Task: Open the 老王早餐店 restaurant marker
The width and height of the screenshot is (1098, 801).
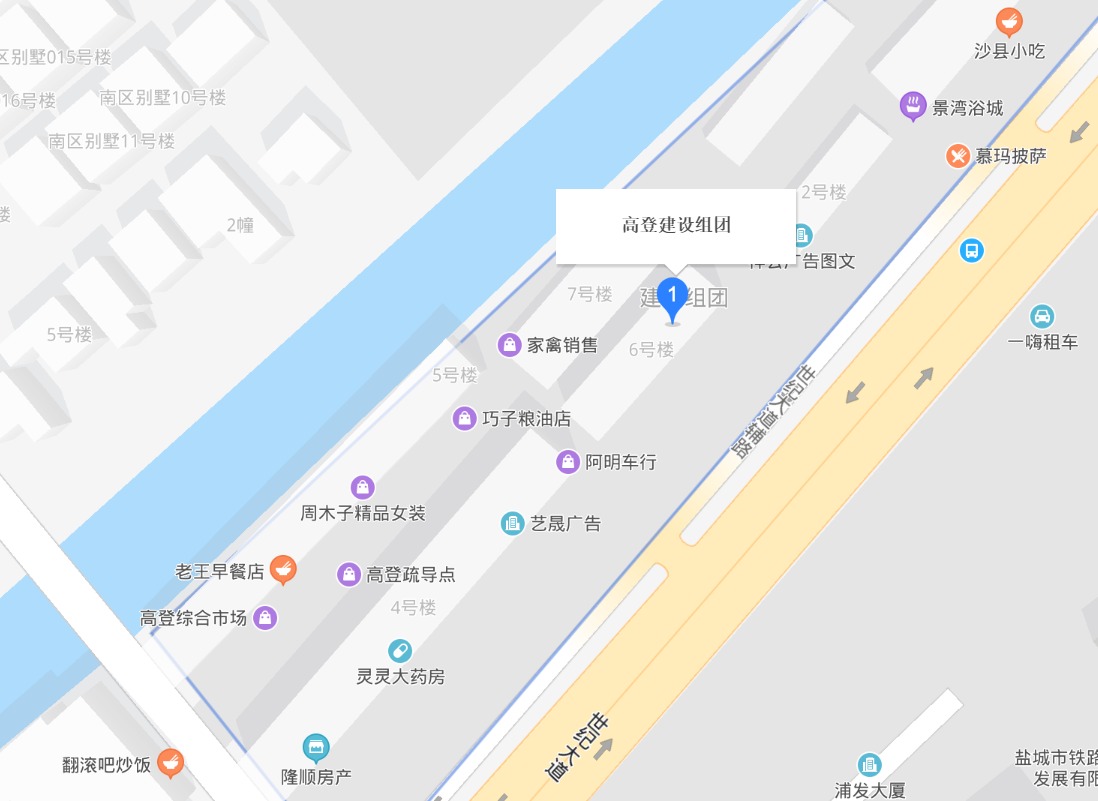Action: pyautogui.click(x=284, y=570)
